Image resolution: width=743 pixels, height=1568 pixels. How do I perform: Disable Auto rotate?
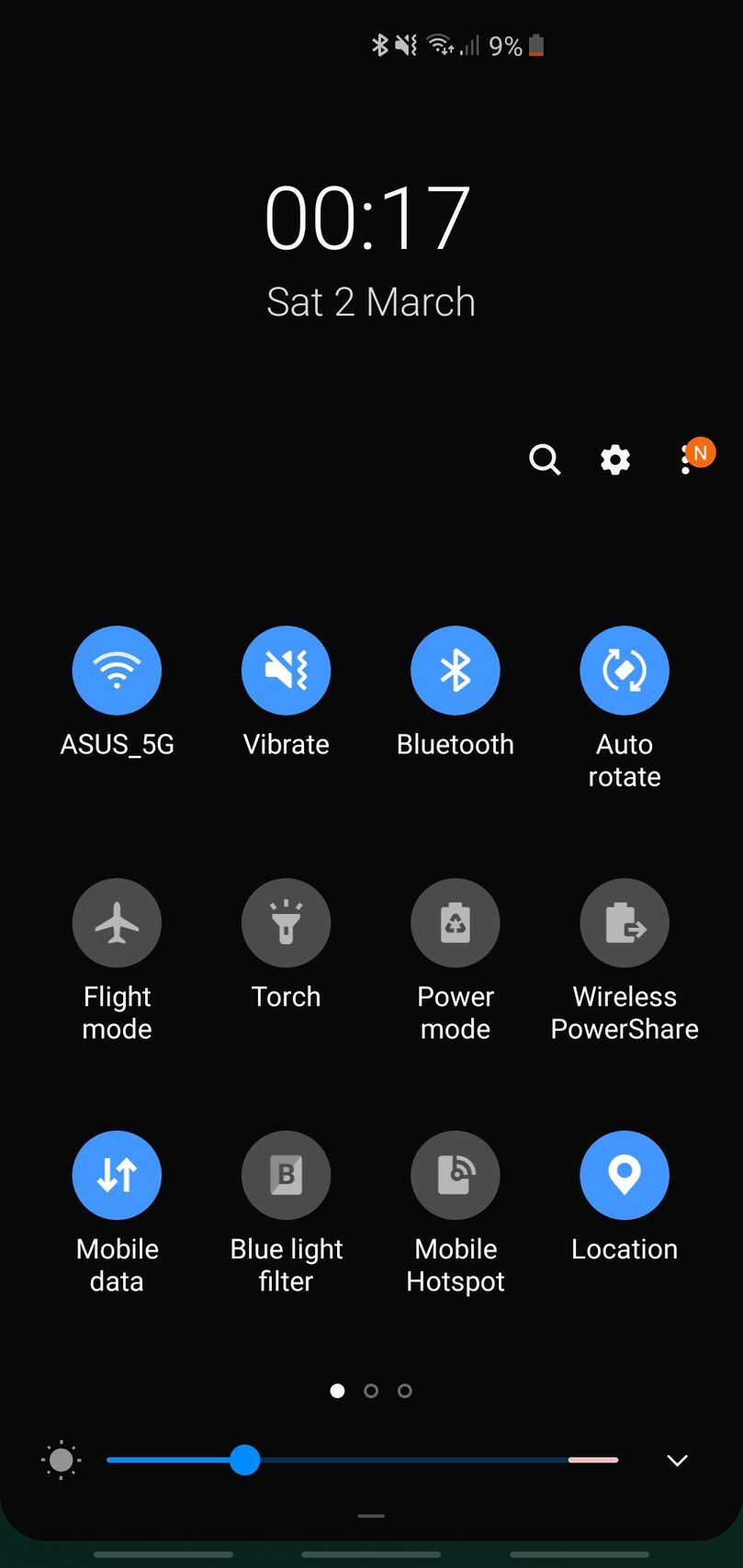click(625, 670)
